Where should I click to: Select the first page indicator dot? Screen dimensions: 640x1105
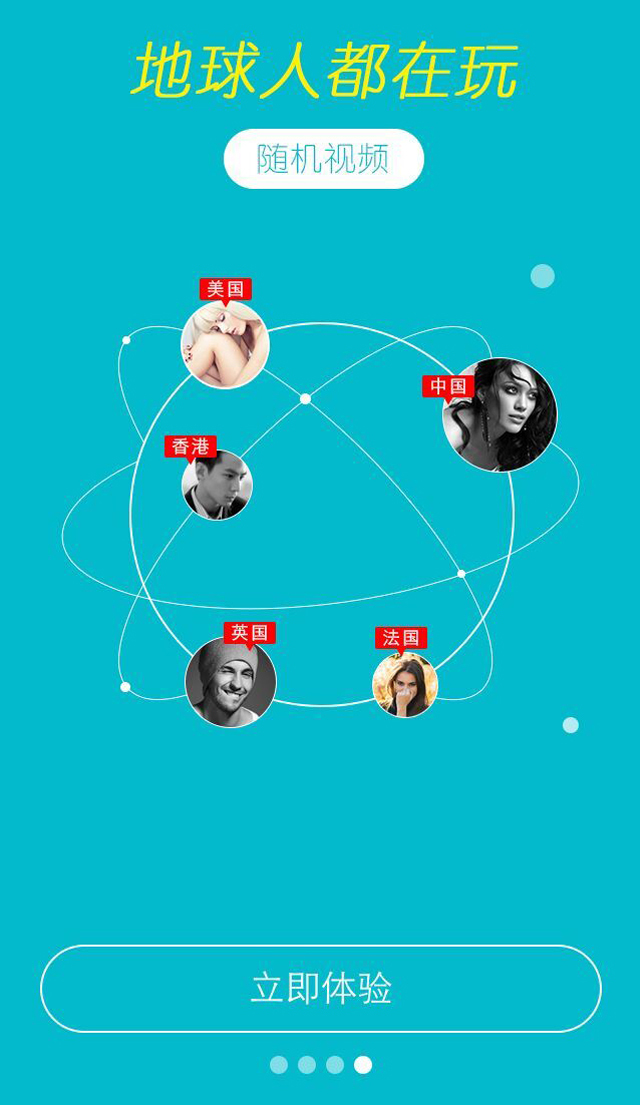click(x=279, y=1065)
